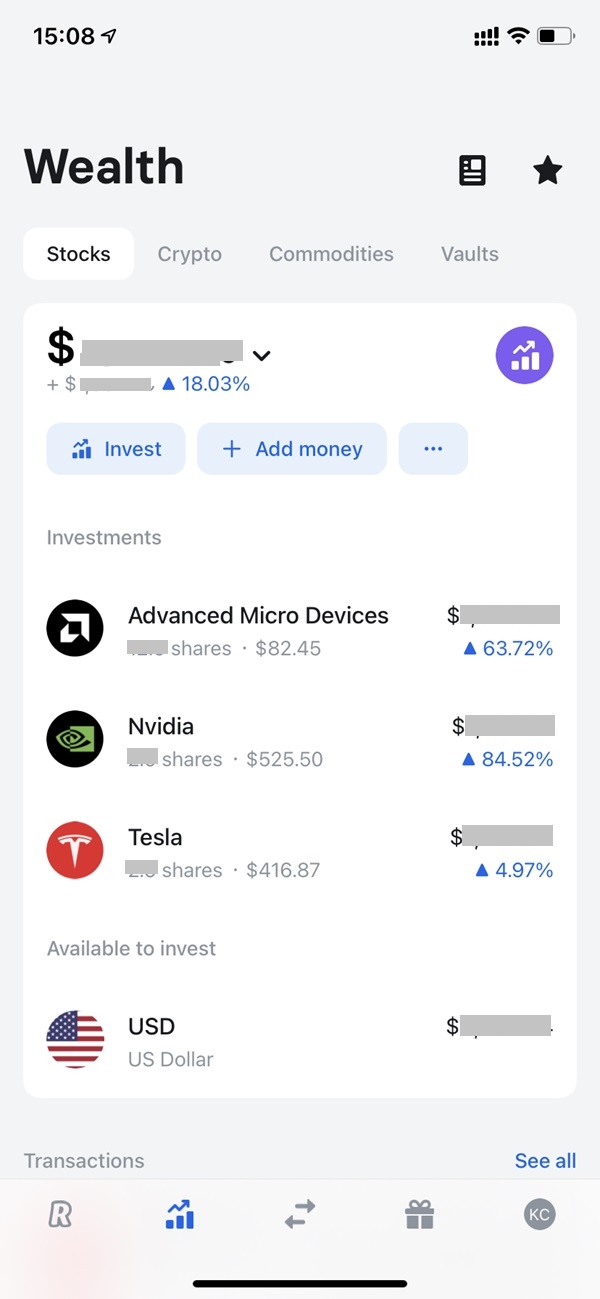600x1299 pixels.
Task: Expand the portfolio balance dropdown chevron
Action: point(262,354)
